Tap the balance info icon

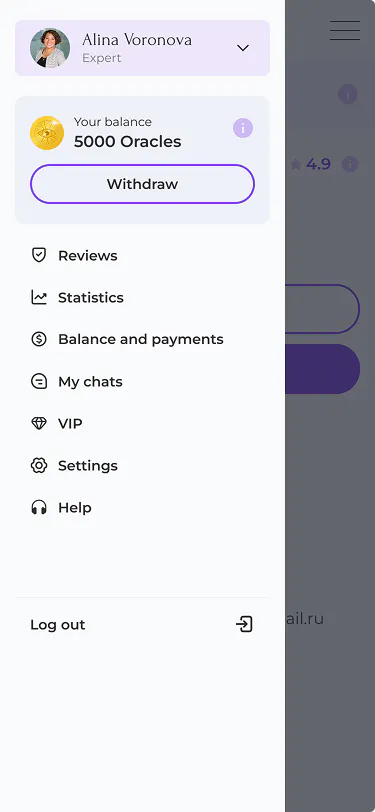[243, 128]
